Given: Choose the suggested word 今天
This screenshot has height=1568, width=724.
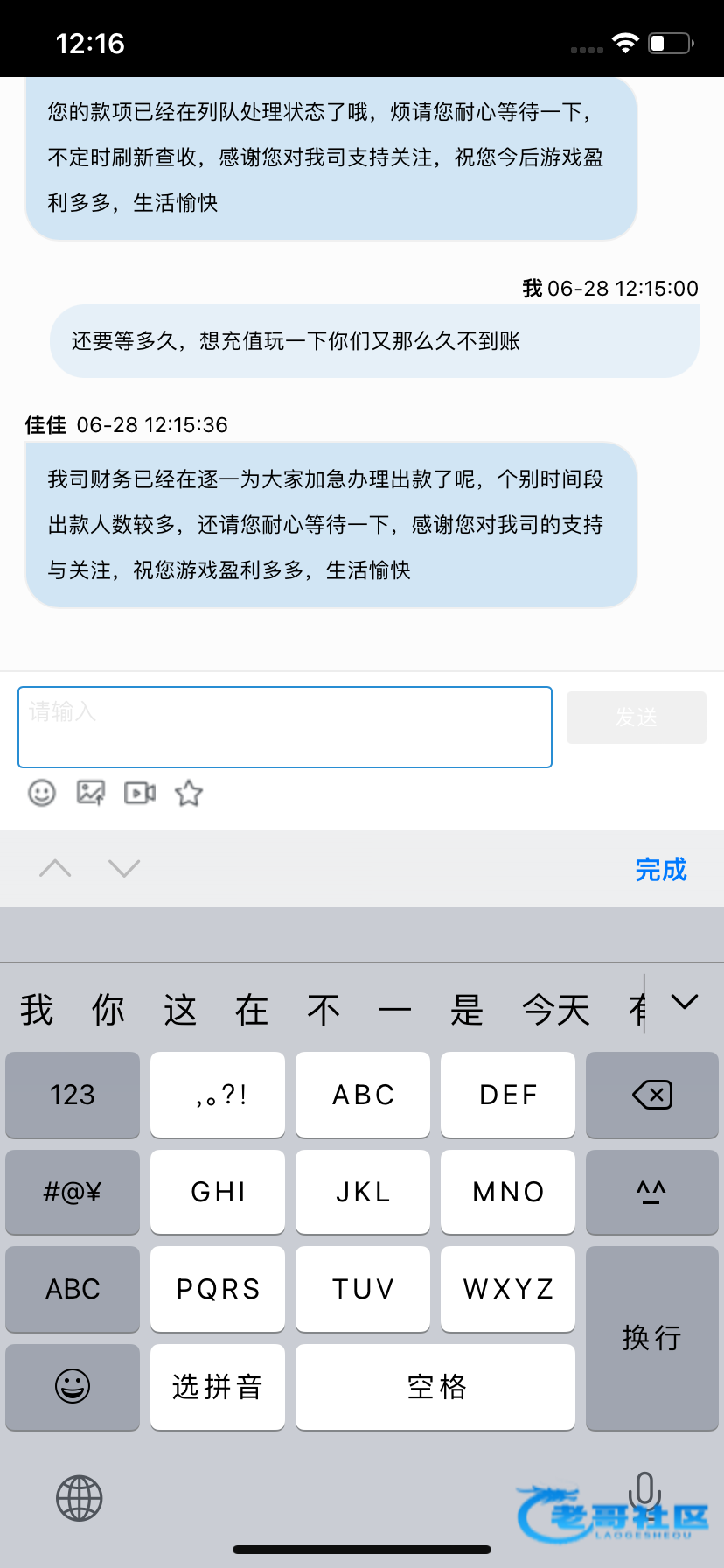Looking at the screenshot, I should (x=556, y=1010).
